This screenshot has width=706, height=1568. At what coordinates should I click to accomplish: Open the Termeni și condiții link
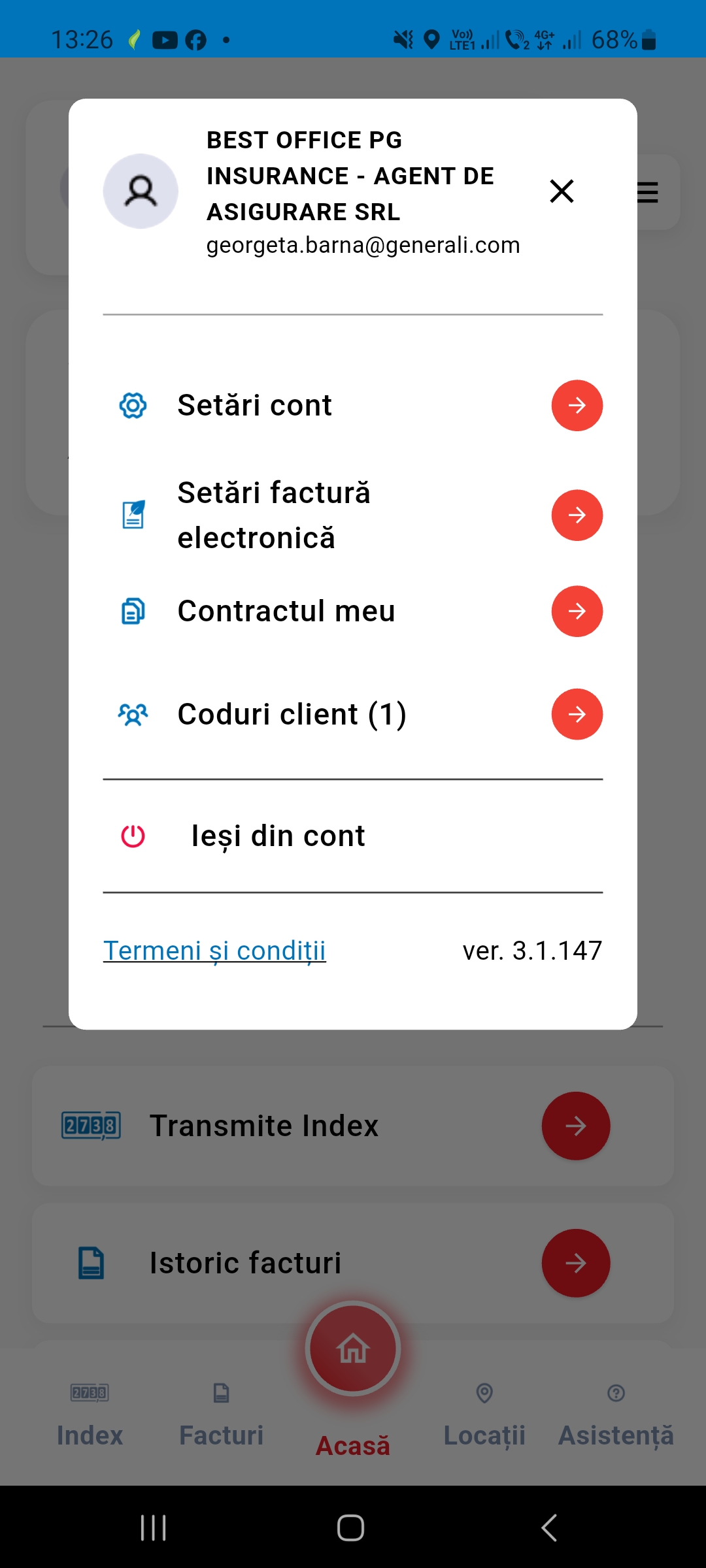(214, 951)
